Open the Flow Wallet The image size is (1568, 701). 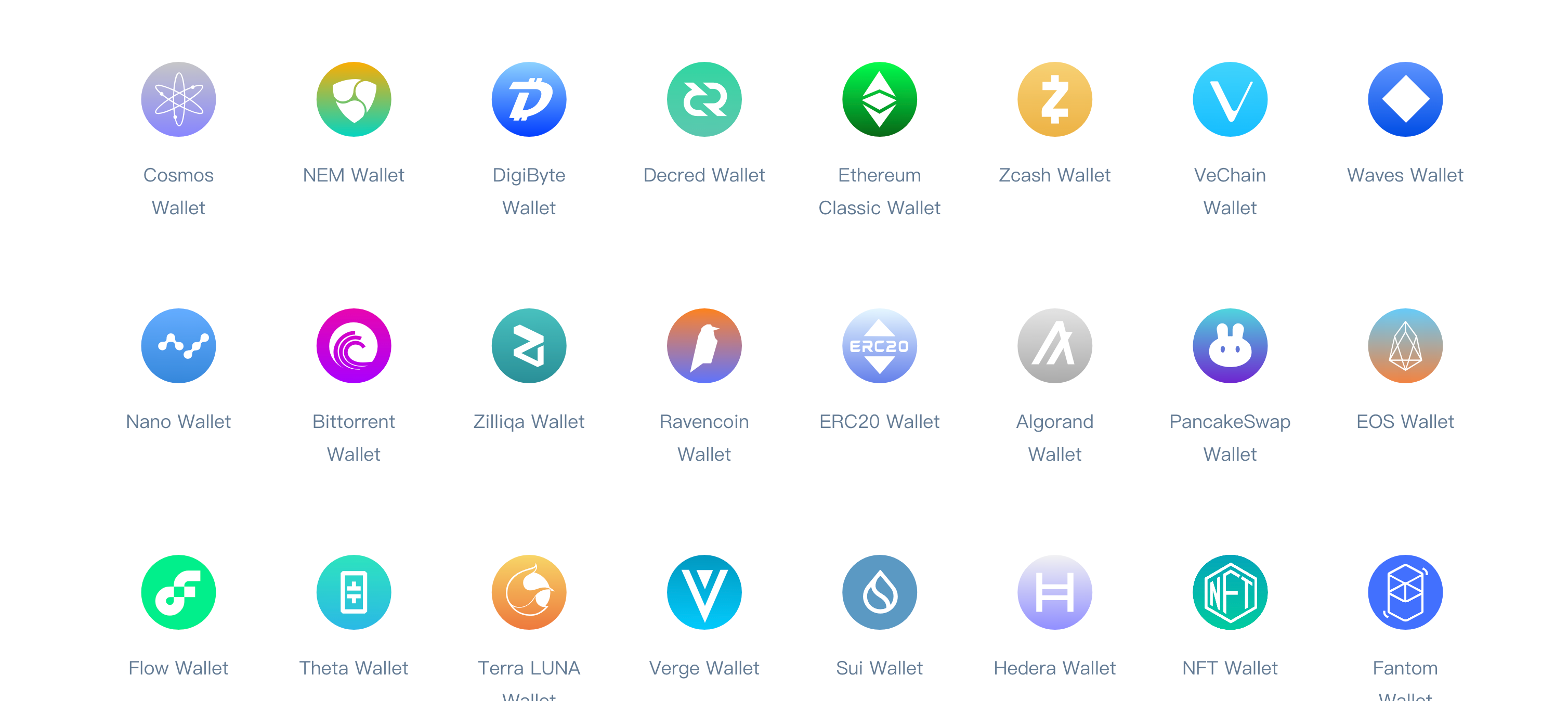pos(178,593)
